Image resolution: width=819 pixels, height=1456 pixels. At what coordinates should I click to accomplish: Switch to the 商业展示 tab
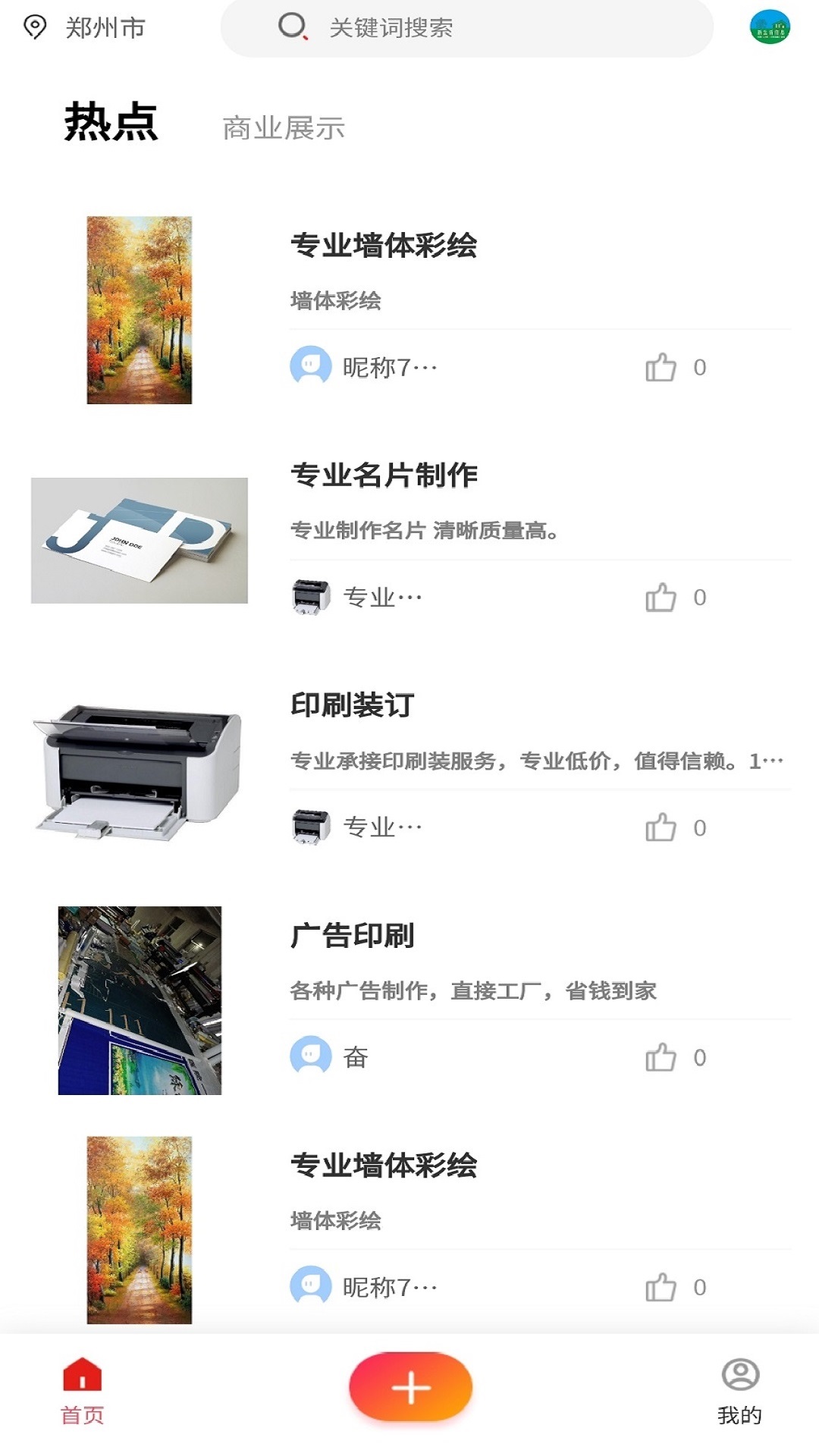tap(284, 128)
